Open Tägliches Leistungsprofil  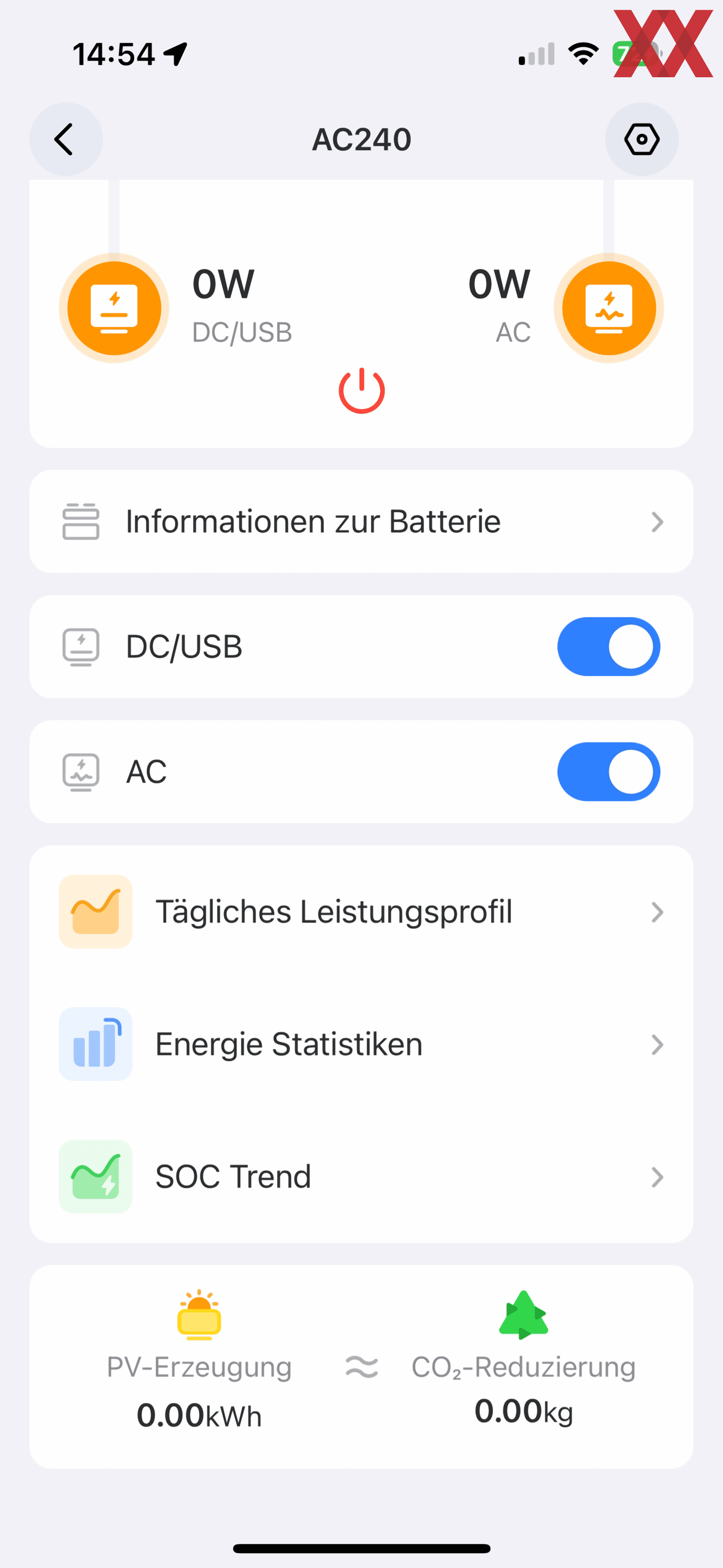pyautogui.click(x=361, y=912)
